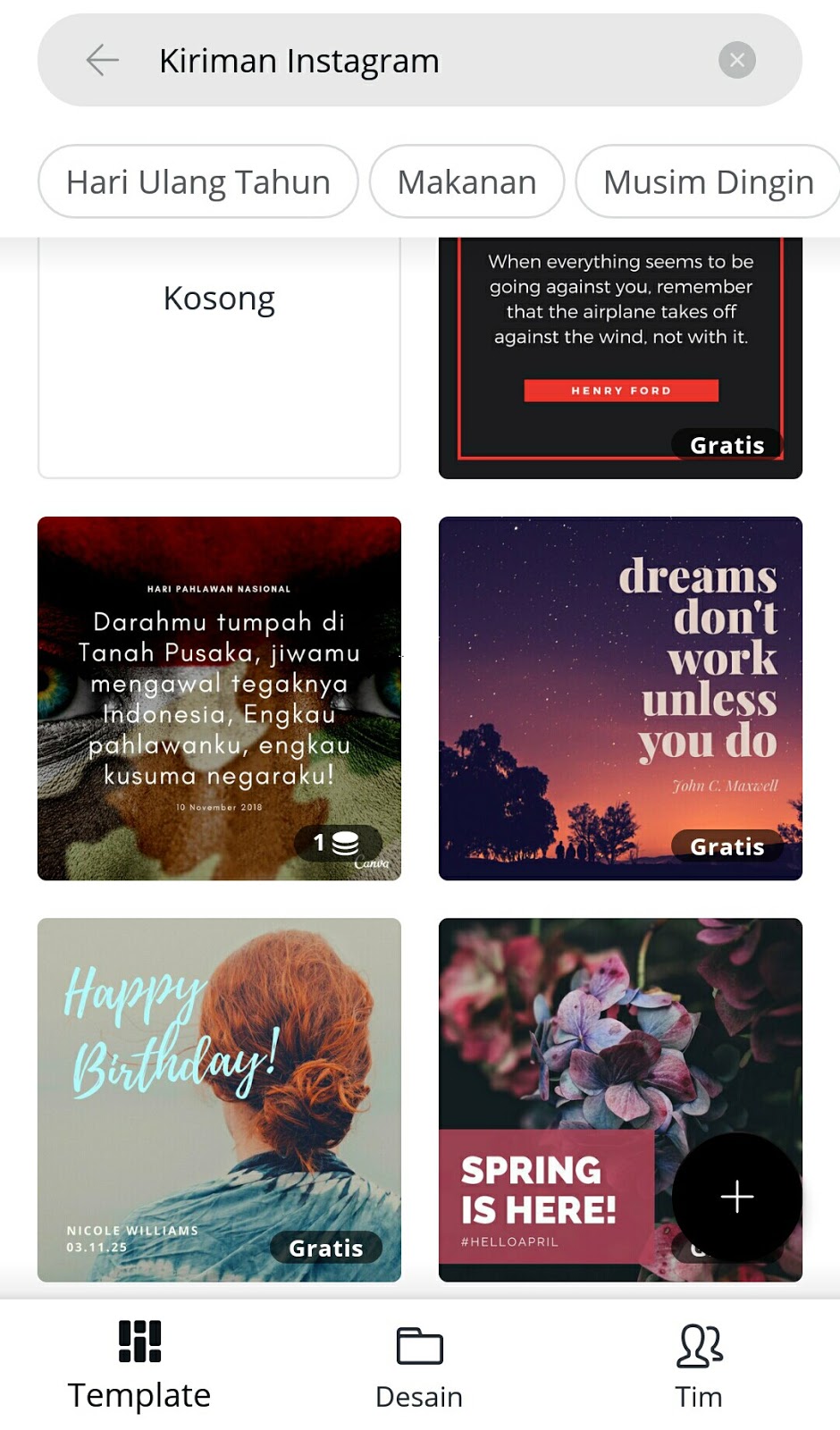Switch to the Desain tab
Viewport: 840px width, 1430px height.
[x=419, y=1367]
